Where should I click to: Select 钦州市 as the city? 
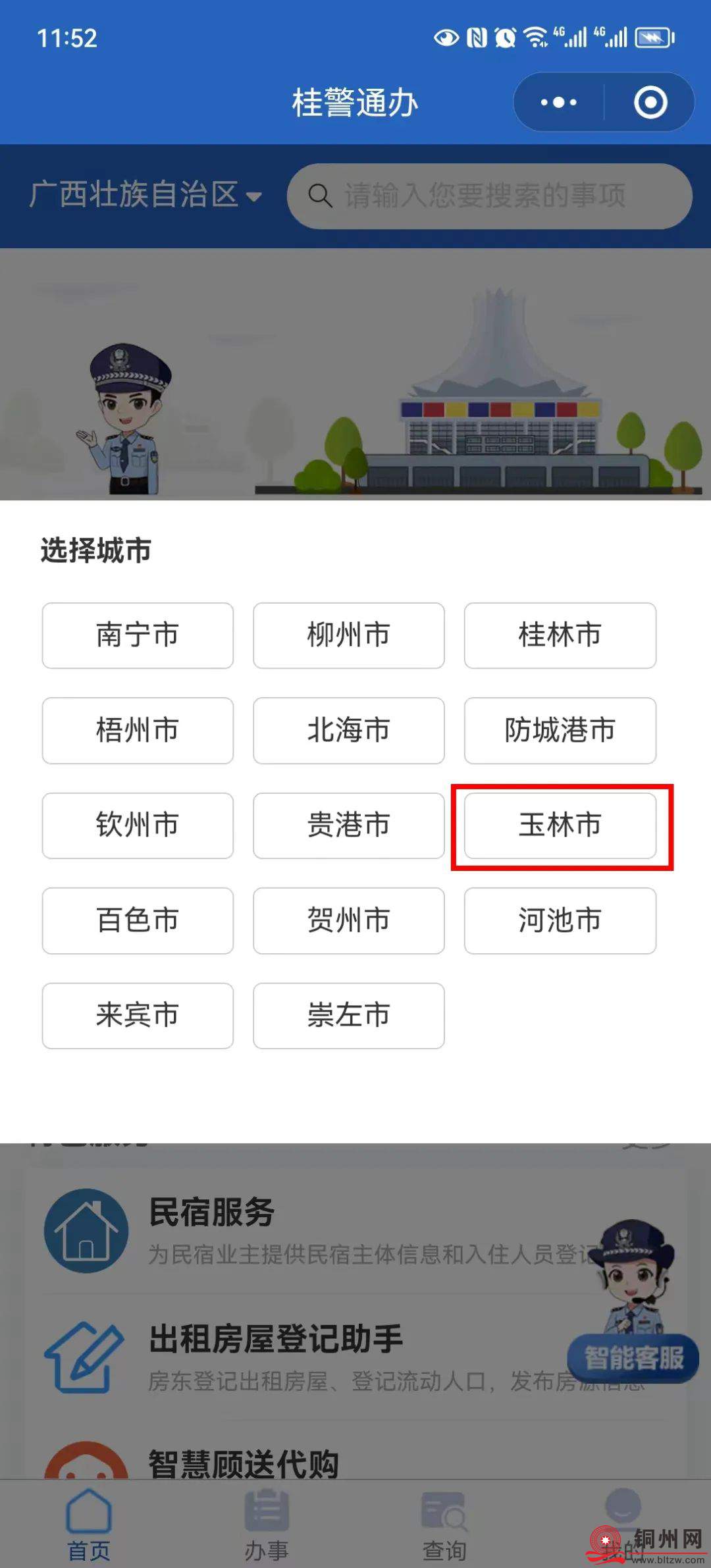click(x=138, y=825)
